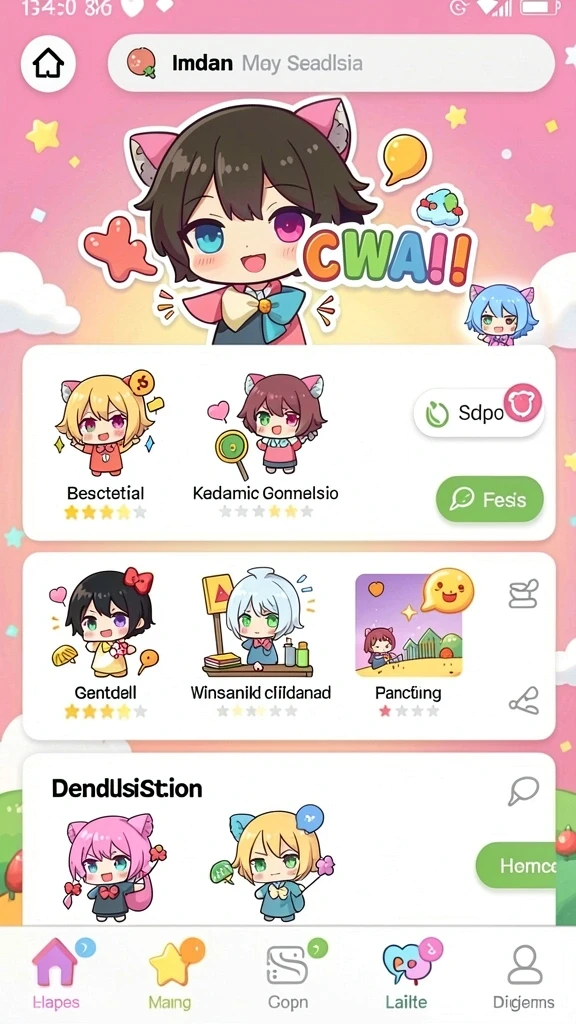Switch to the Copn tab
The image size is (576, 1024).
tap(288, 973)
